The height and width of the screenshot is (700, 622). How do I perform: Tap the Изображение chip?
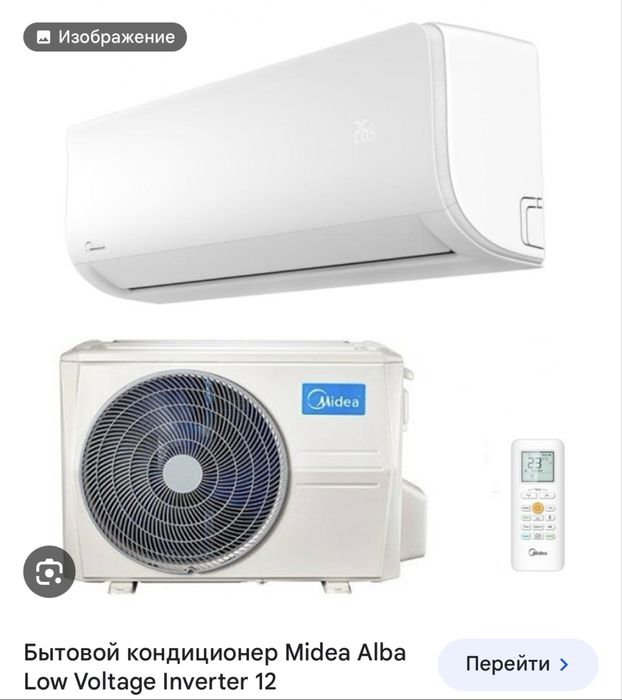coord(105,38)
